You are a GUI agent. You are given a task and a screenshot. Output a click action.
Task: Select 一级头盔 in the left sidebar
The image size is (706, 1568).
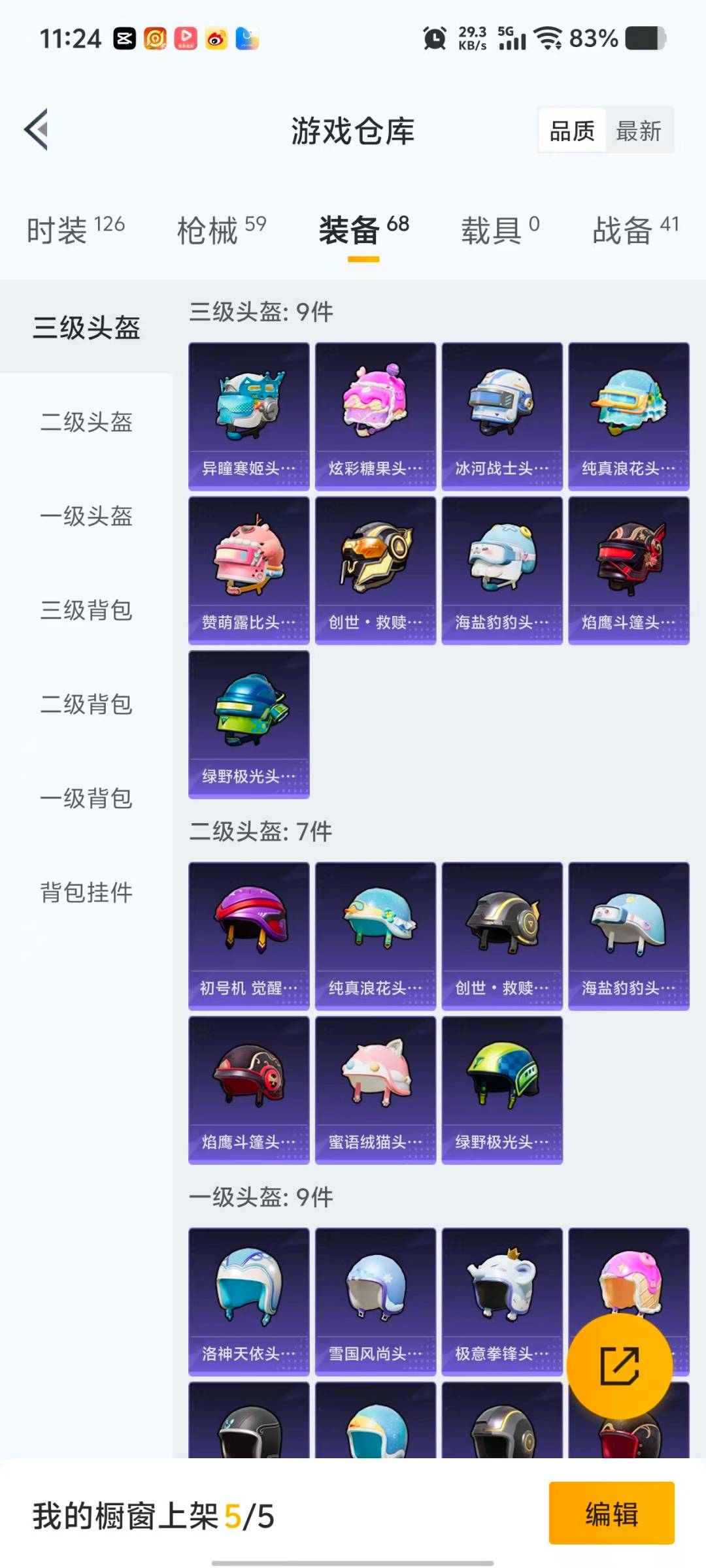coord(85,517)
